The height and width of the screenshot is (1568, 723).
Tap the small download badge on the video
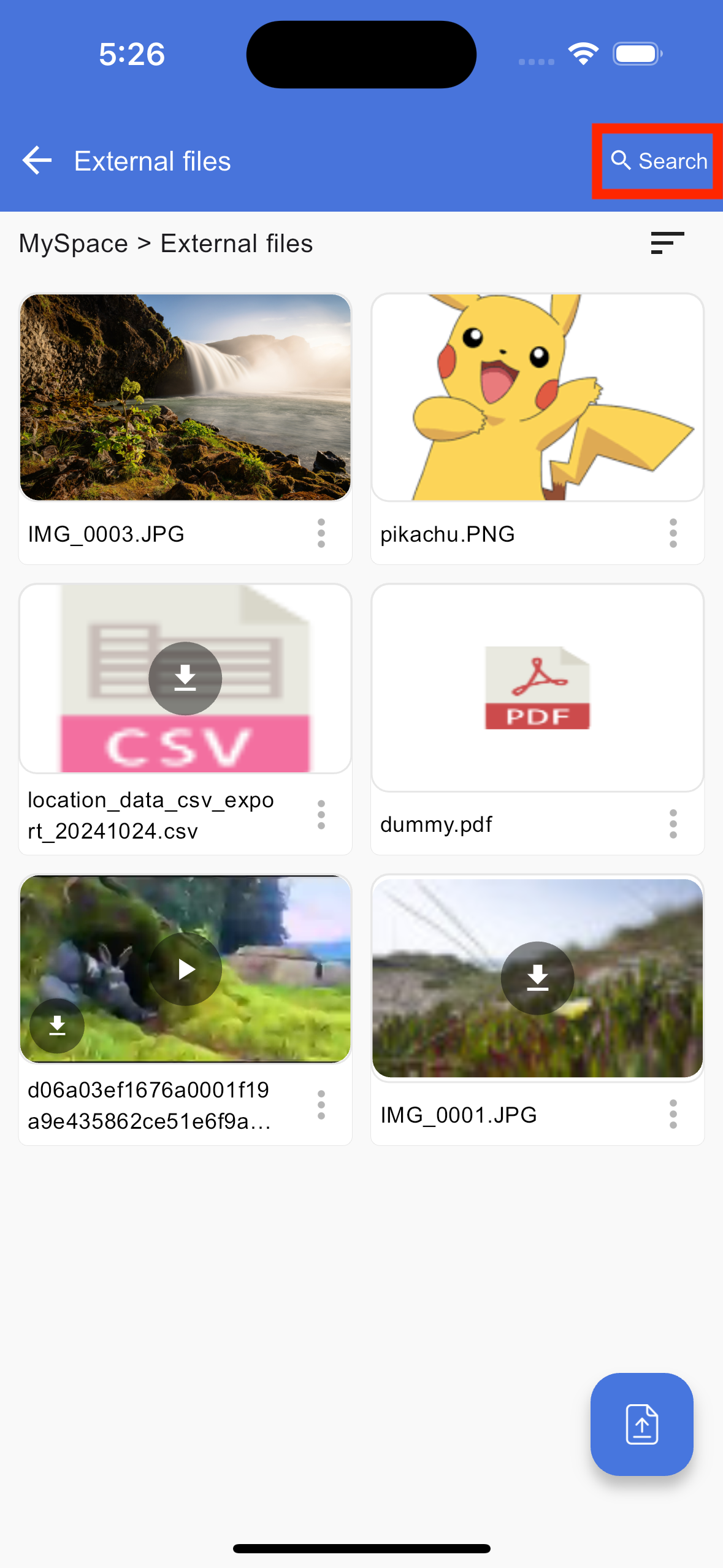[x=57, y=1025]
